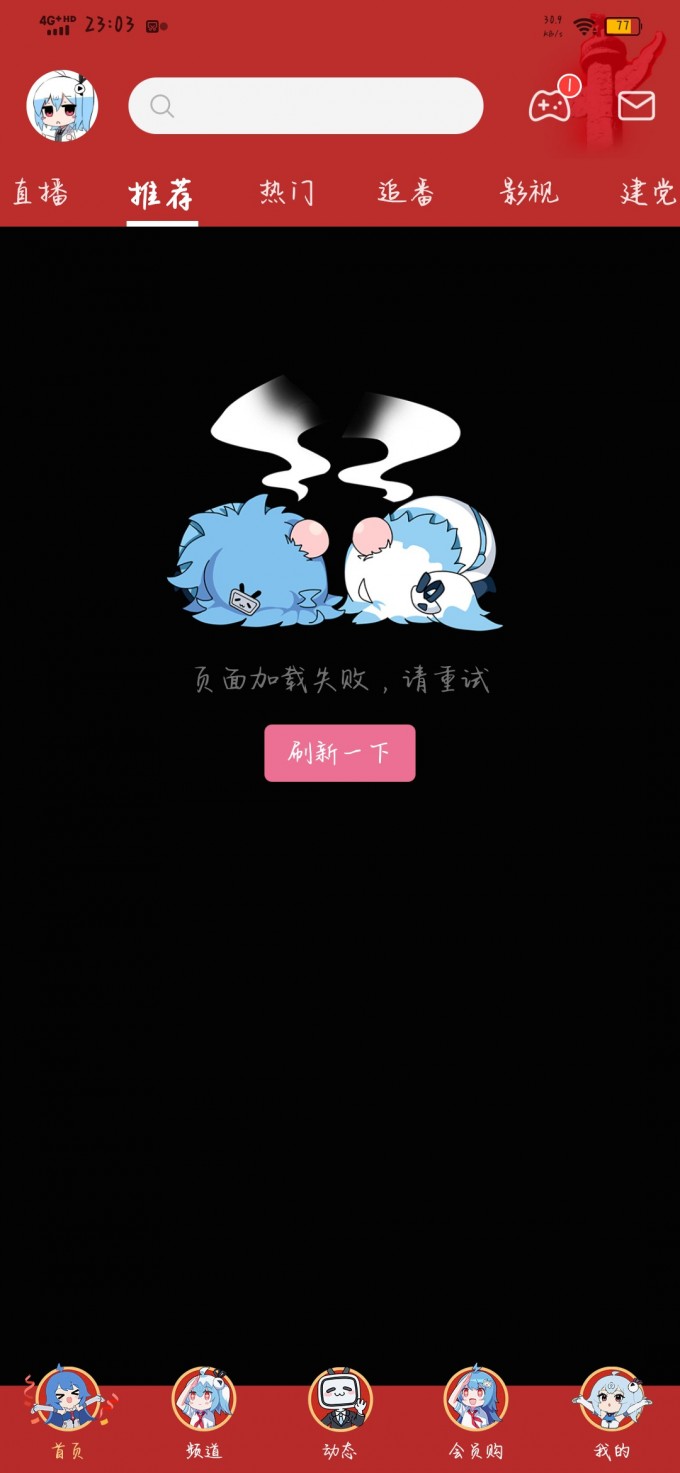Open the messages envelope icon
The height and width of the screenshot is (1473, 680).
coord(636,105)
